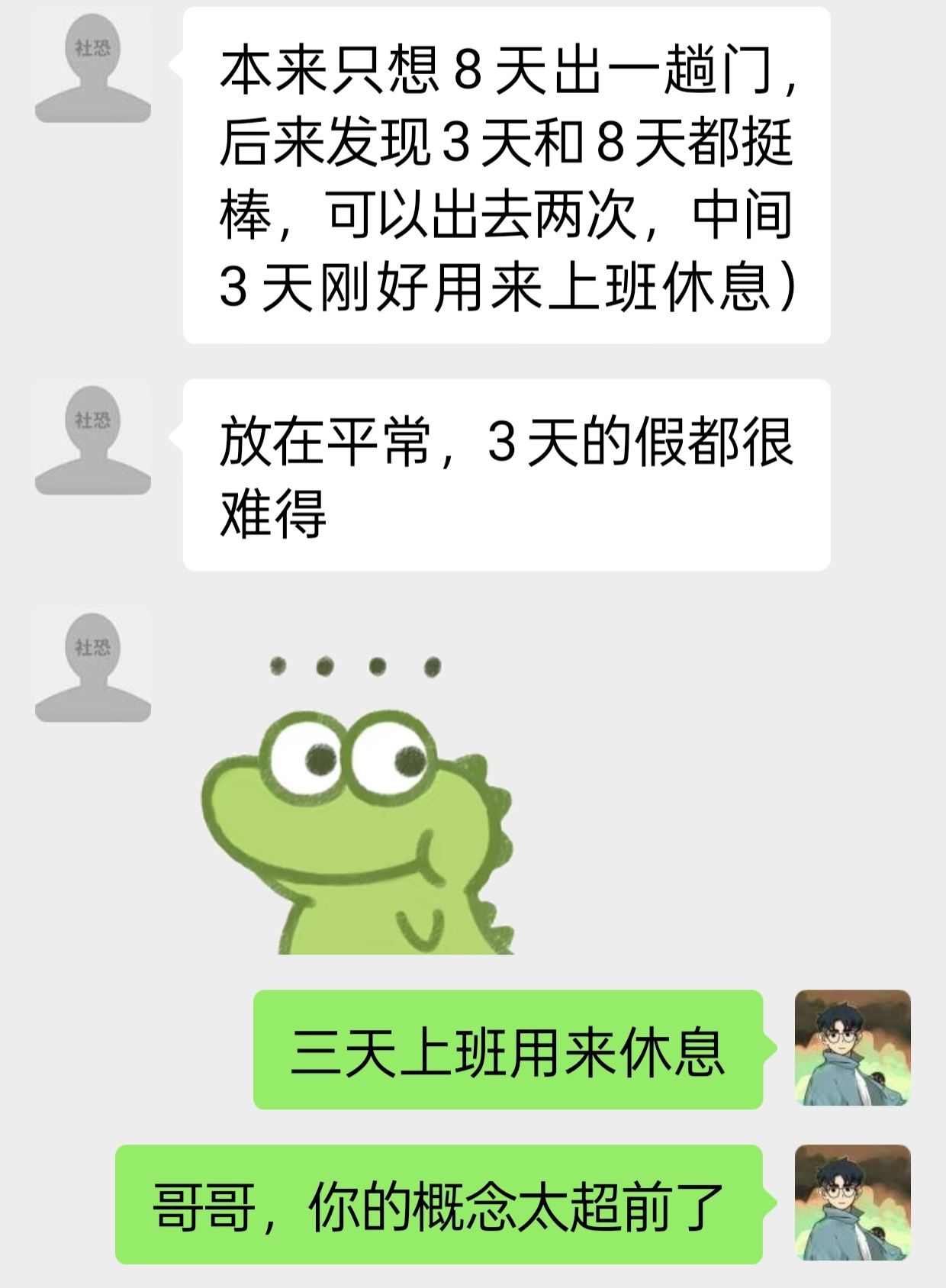
Task: Tap my avatar next to "哥哥，你的概念太超前了"
Action: (853, 1203)
